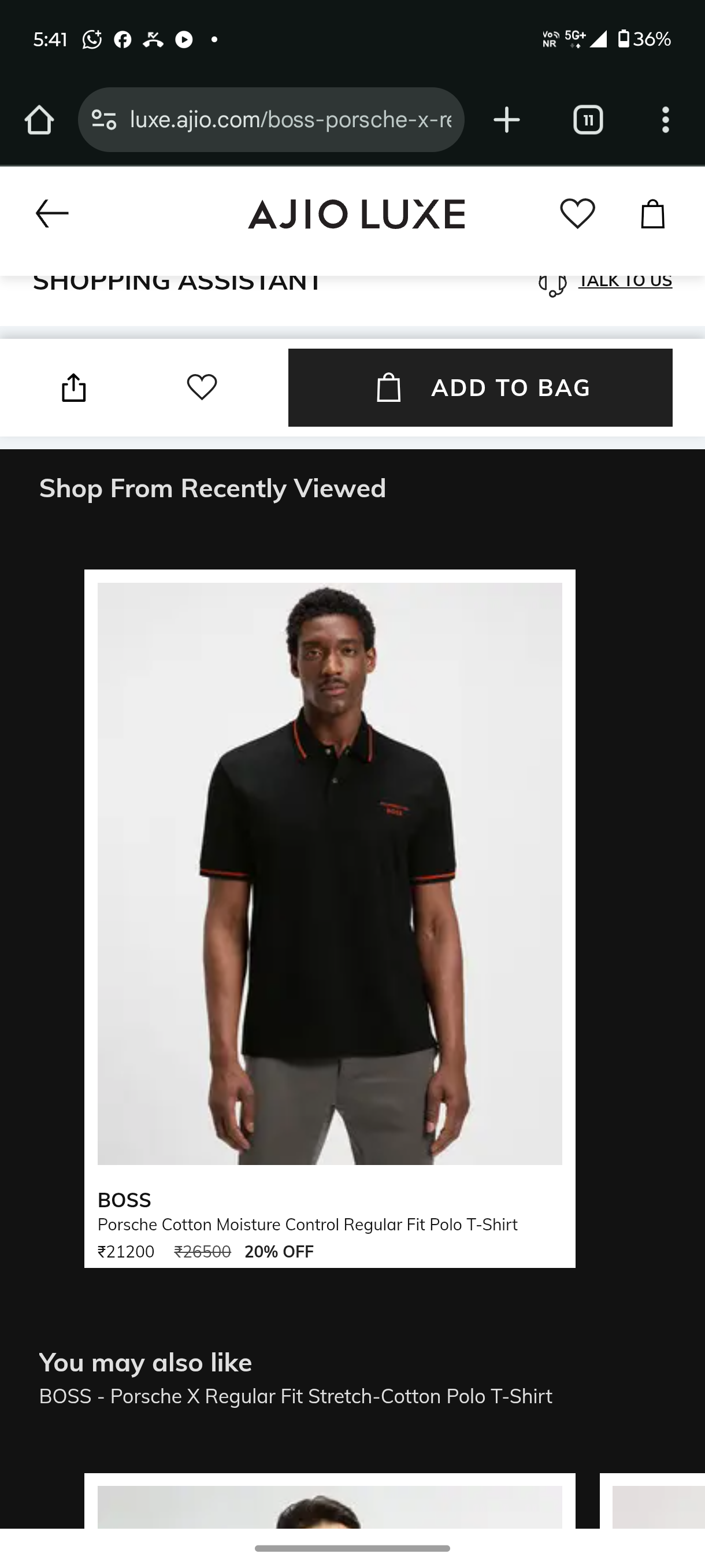Tap the share icon above Shop From Recently Viewed
The height and width of the screenshot is (1568, 705).
pyautogui.click(x=75, y=387)
